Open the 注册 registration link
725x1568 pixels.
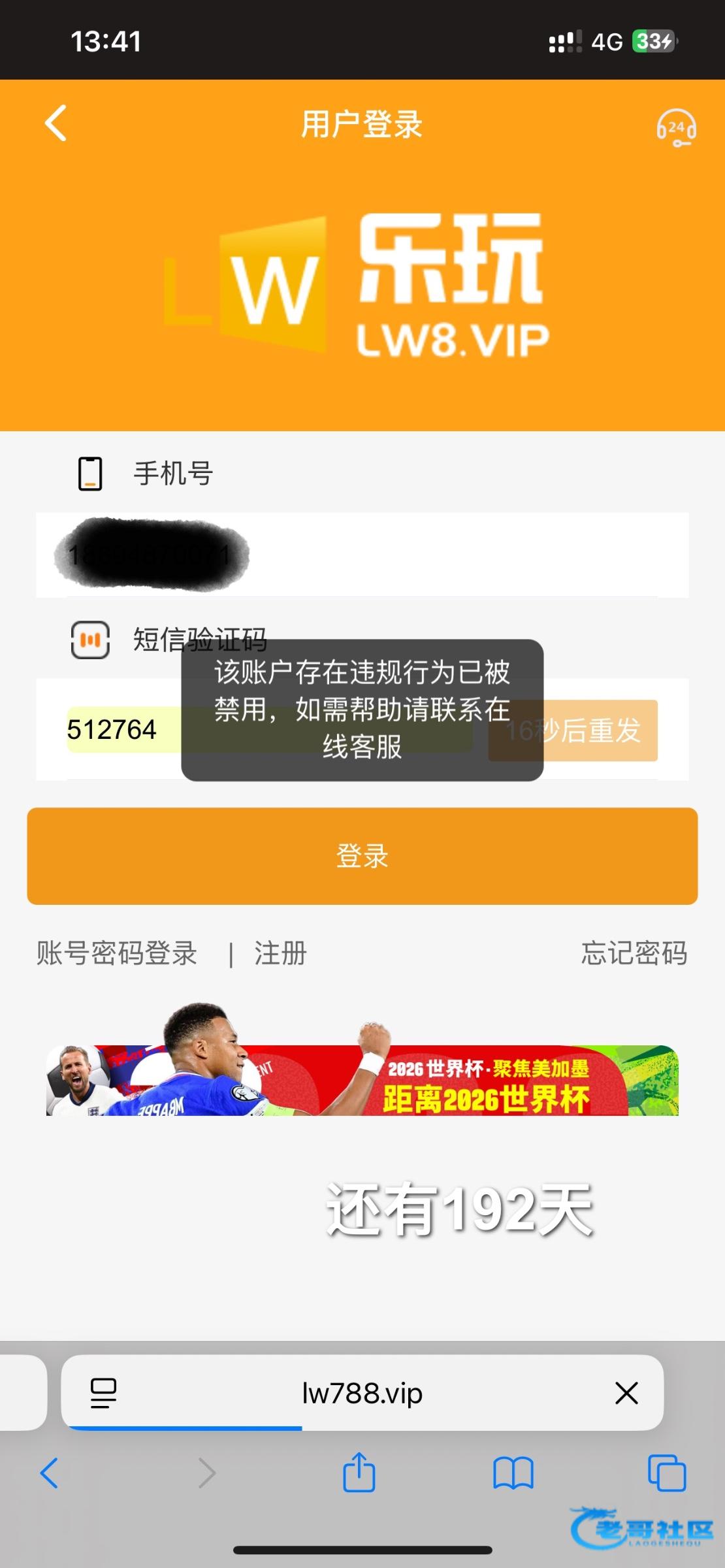(280, 953)
